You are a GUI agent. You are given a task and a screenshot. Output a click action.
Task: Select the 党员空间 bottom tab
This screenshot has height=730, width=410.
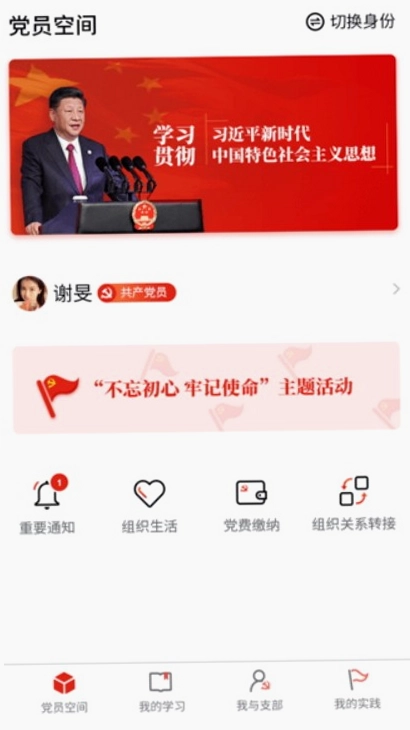(64, 693)
